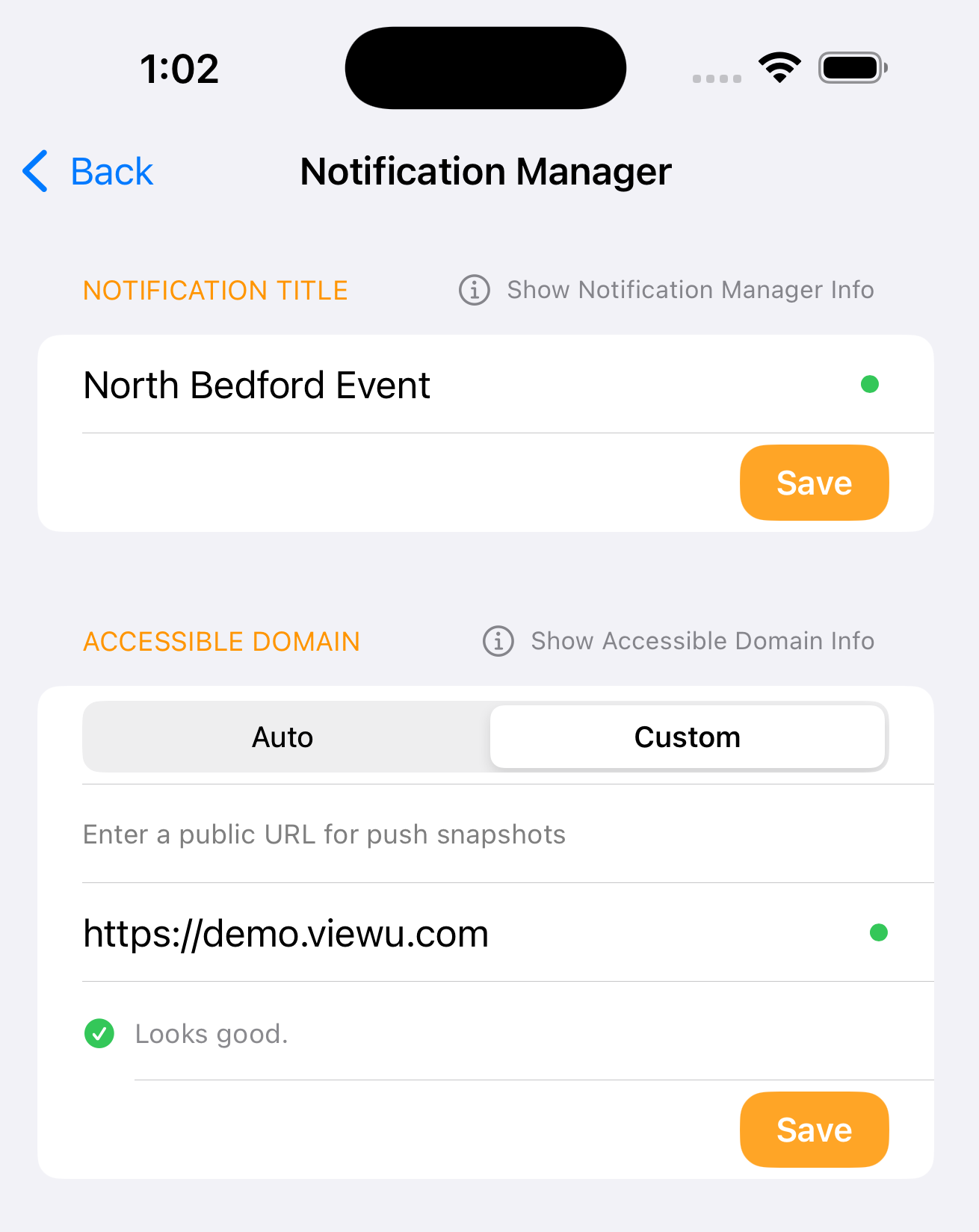Select the Notification Manager title area
The height and width of the screenshot is (1232, 979).
point(486,171)
